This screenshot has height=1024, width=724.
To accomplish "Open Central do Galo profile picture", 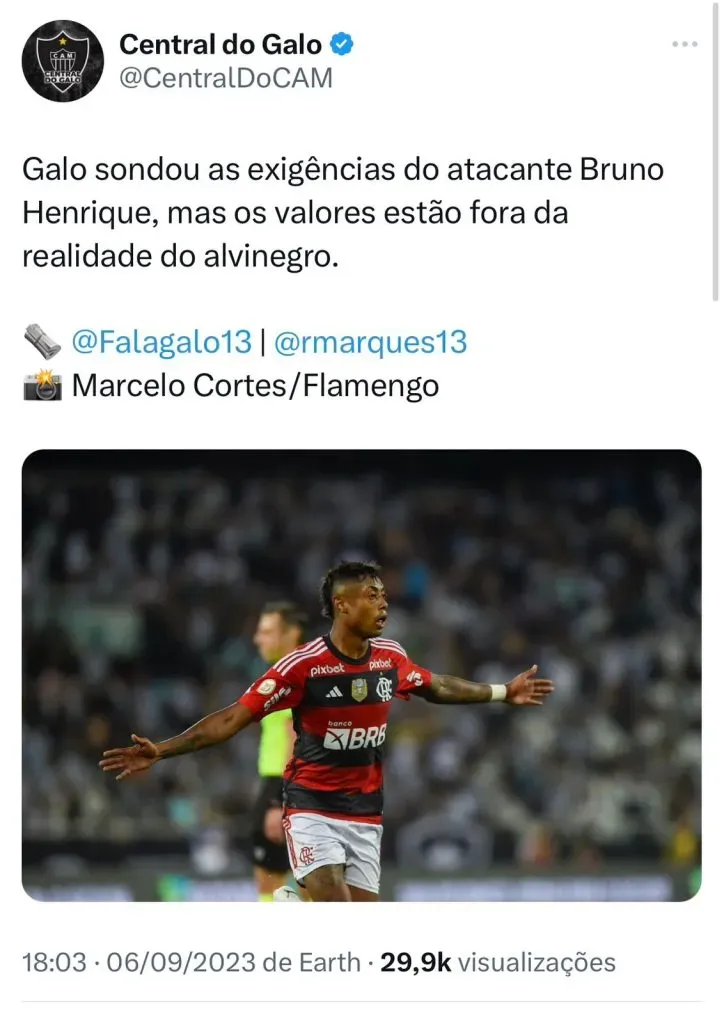I will pos(62,61).
